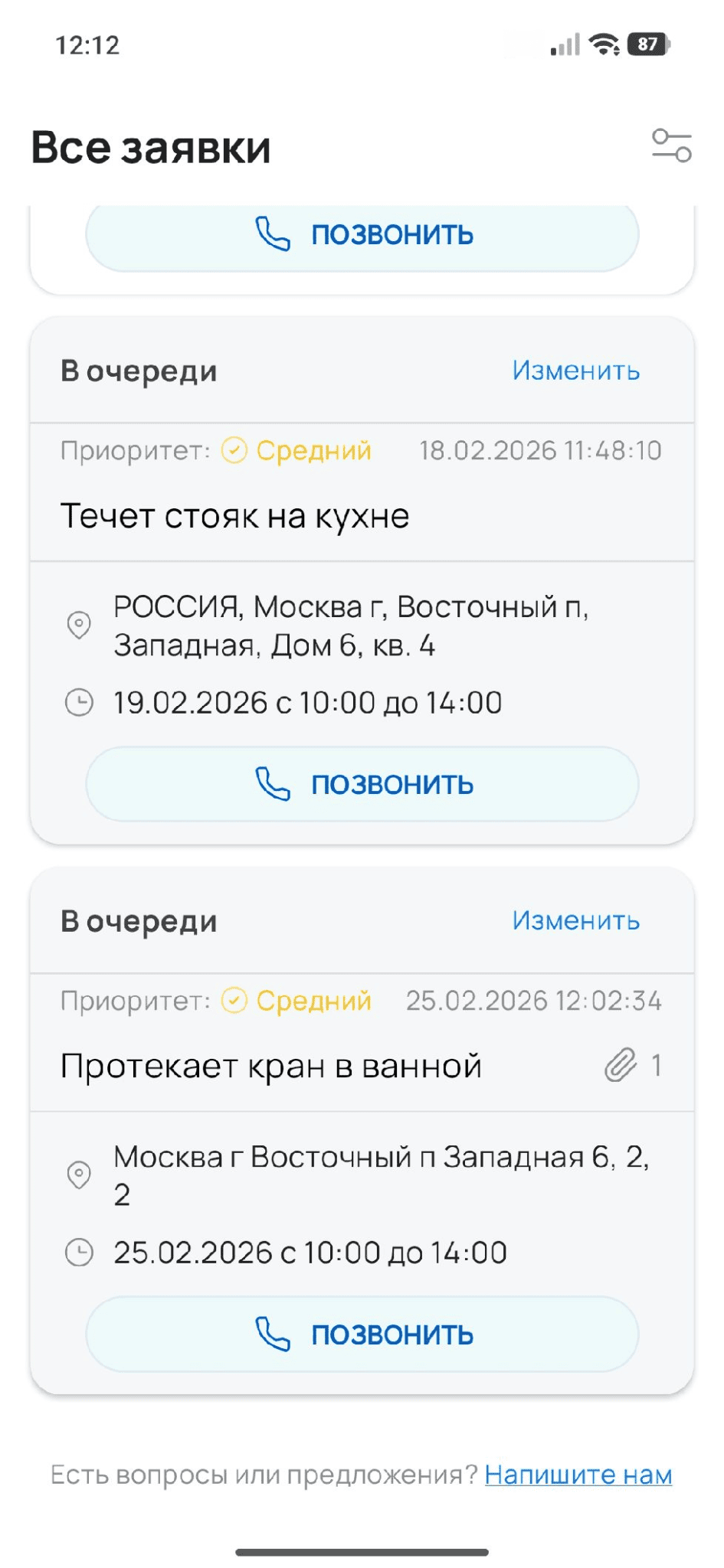
Task: Tap Изменить on the Протекает кран в ванной request
Action: [575, 920]
